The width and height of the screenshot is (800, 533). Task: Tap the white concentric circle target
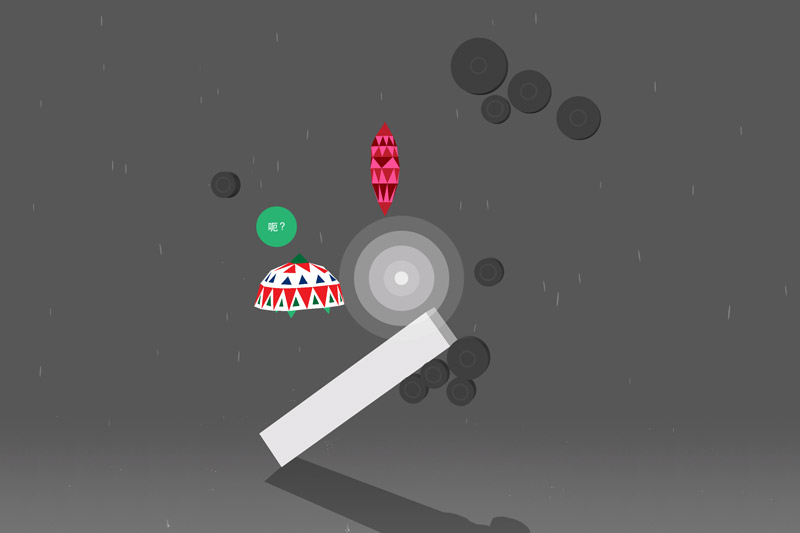click(x=401, y=277)
